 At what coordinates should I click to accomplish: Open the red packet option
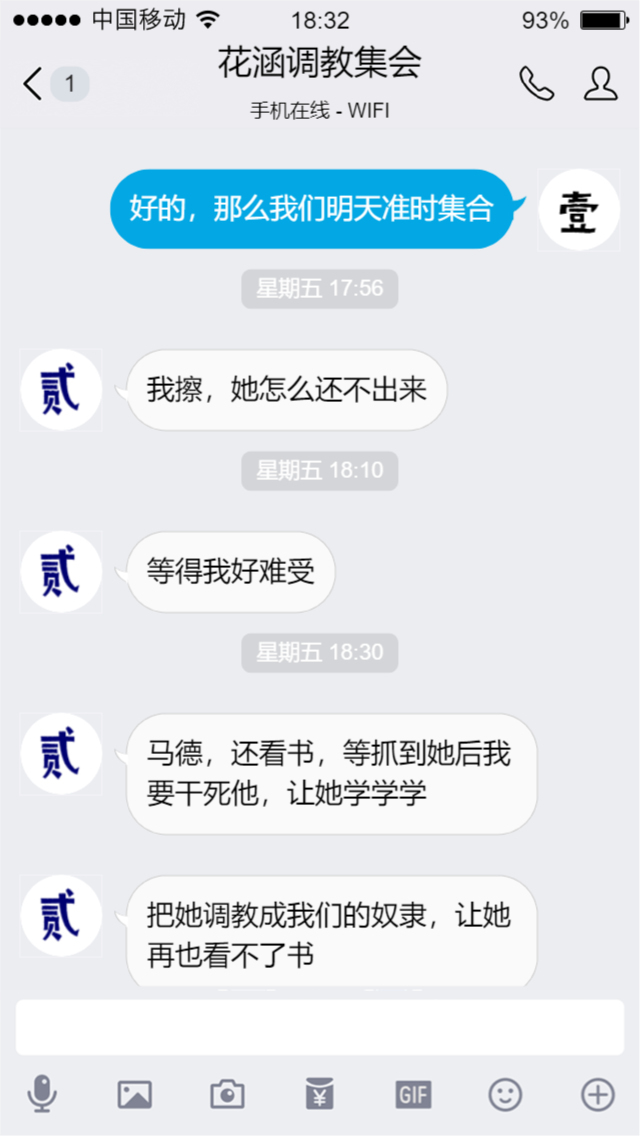[320, 1094]
